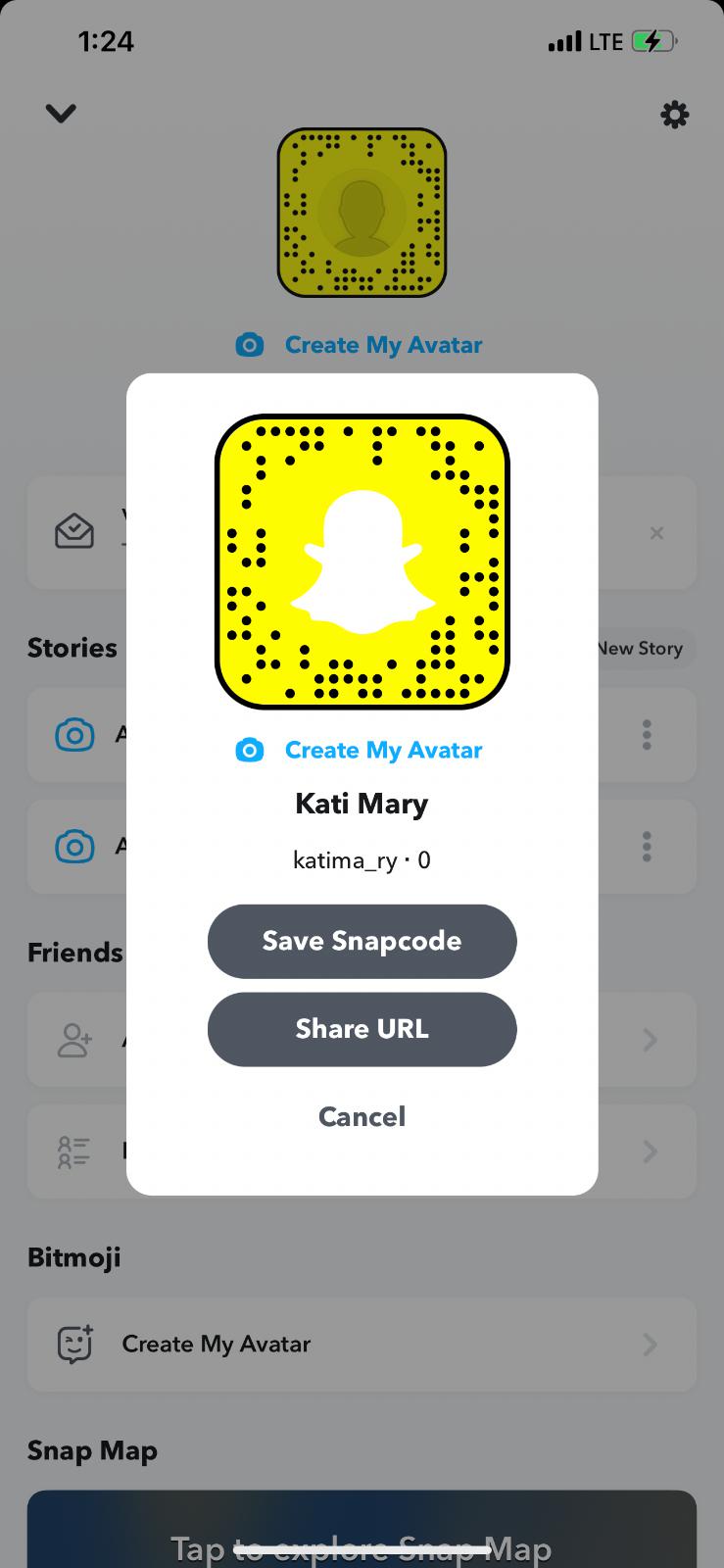Screen dimensions: 724x1568
Task: Share the profile URL
Action: 362,1029
